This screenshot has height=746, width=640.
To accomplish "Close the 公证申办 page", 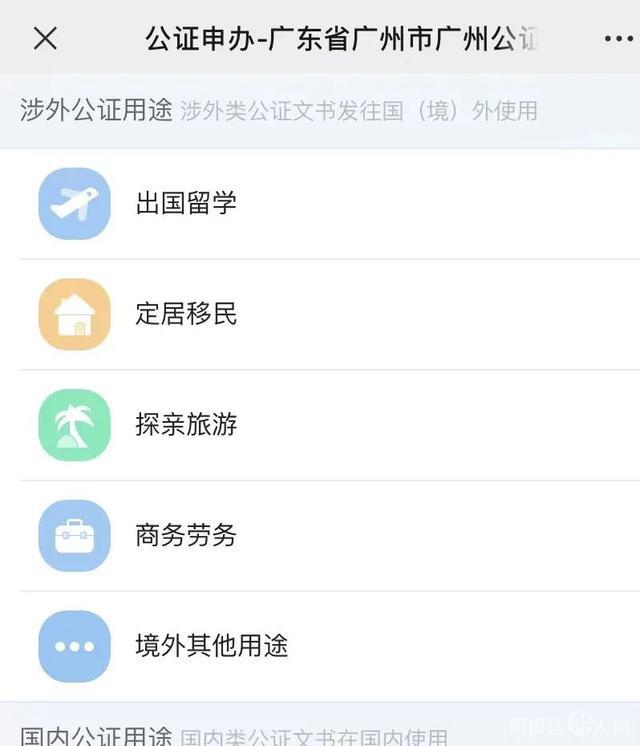I will [x=45, y=38].
